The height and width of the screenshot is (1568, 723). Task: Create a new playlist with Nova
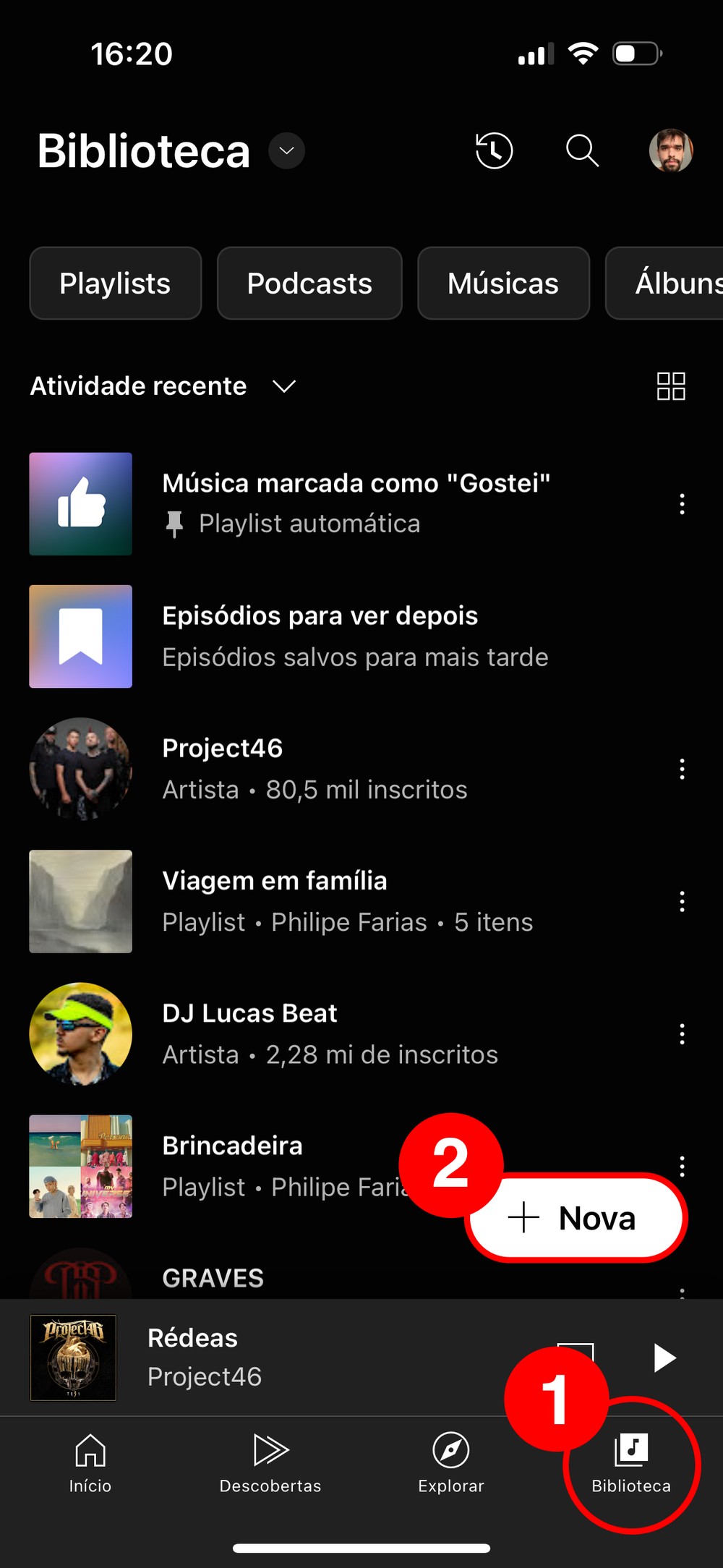point(576,1218)
